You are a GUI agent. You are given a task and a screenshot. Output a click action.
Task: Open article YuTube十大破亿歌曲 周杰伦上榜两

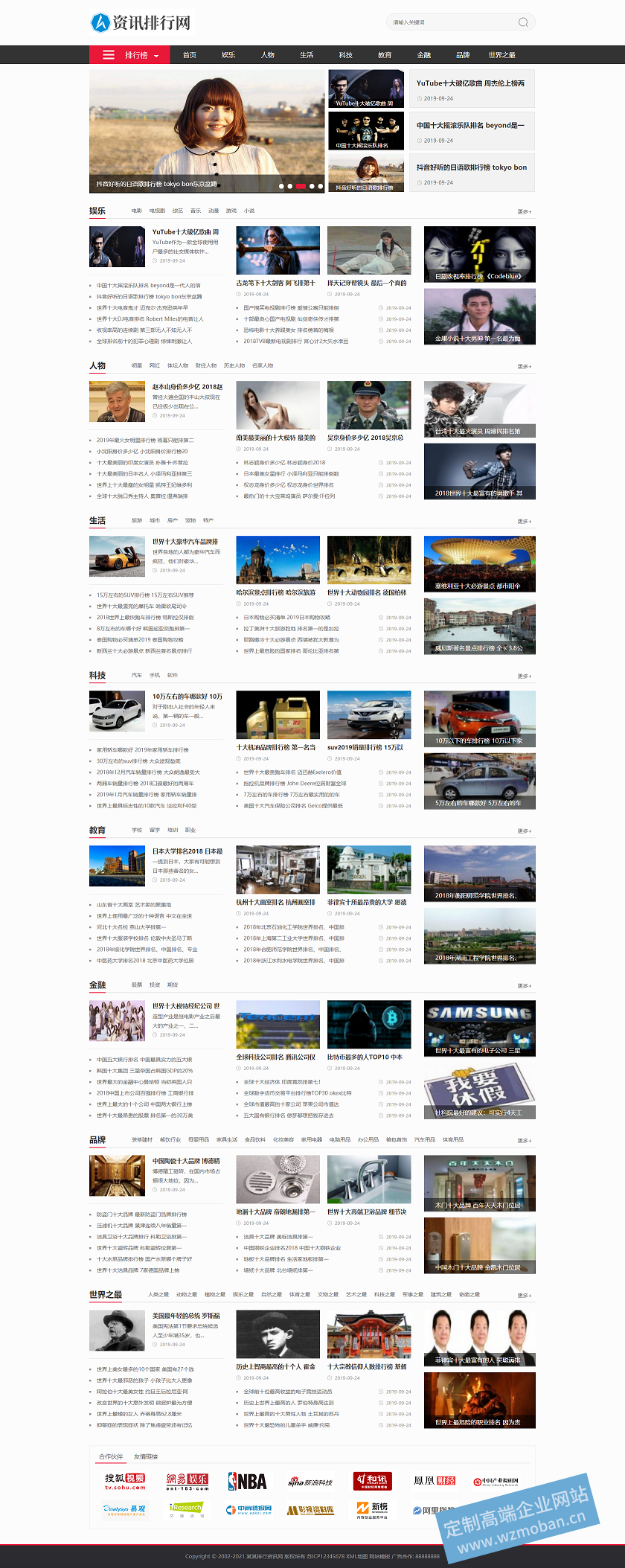point(470,83)
